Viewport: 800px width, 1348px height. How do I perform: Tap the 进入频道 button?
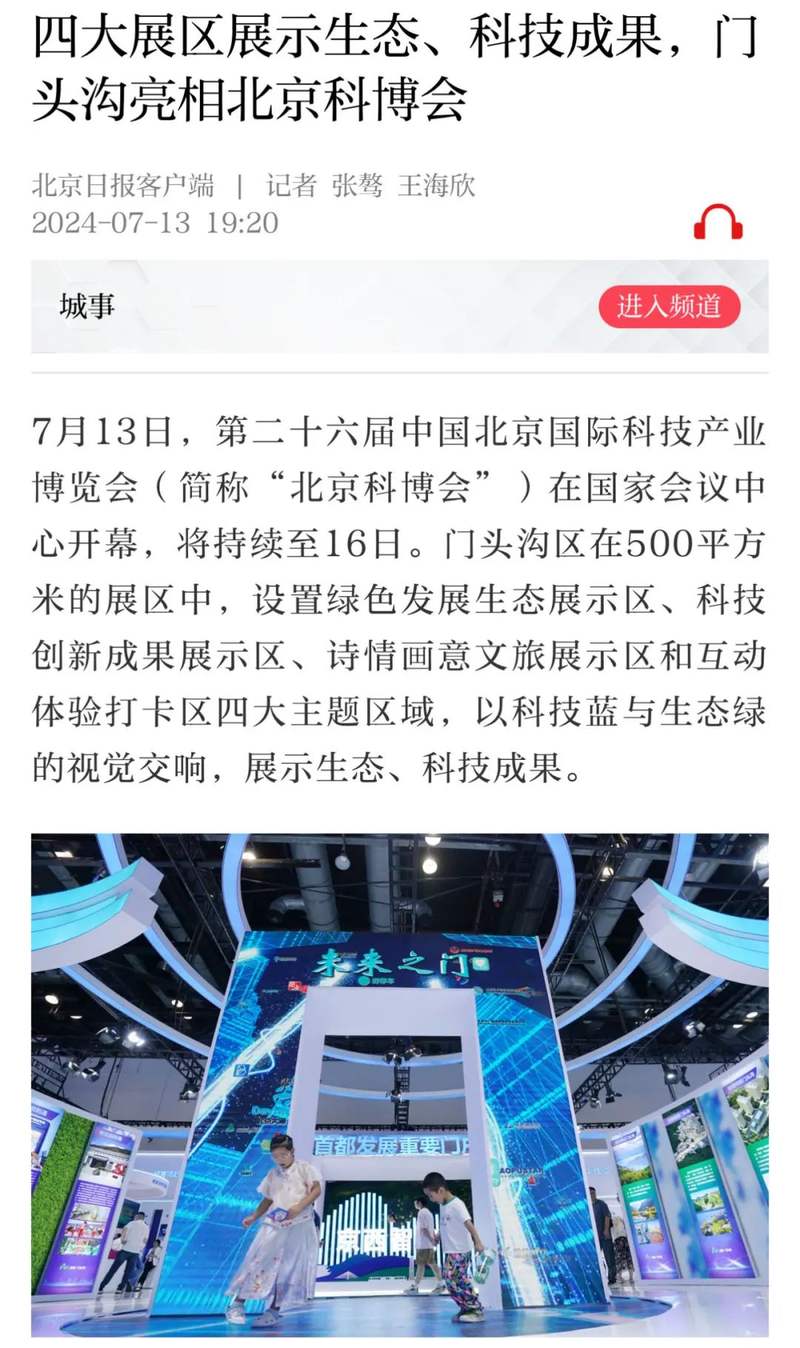[669, 307]
